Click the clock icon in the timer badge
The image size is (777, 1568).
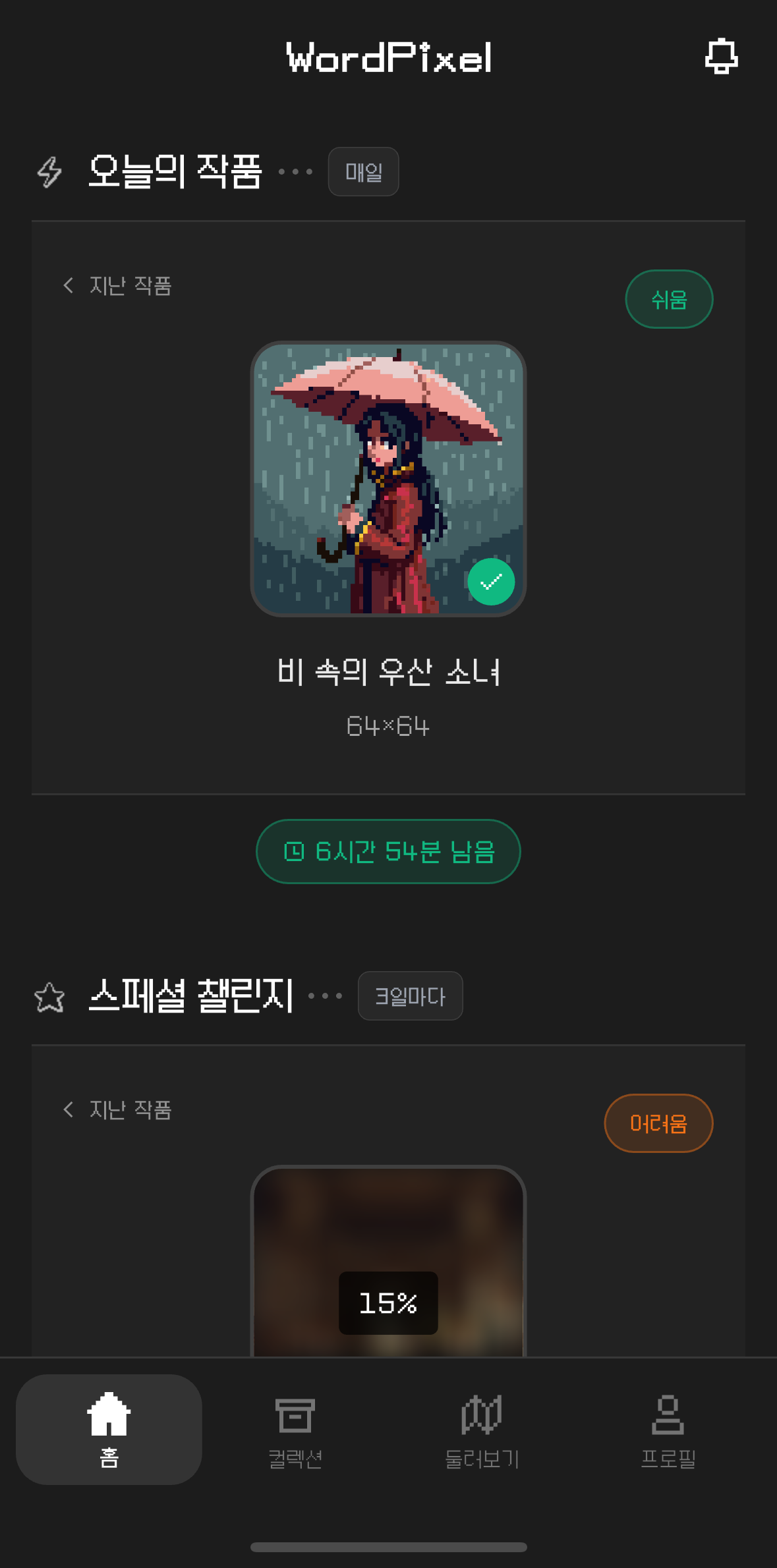coord(296,851)
